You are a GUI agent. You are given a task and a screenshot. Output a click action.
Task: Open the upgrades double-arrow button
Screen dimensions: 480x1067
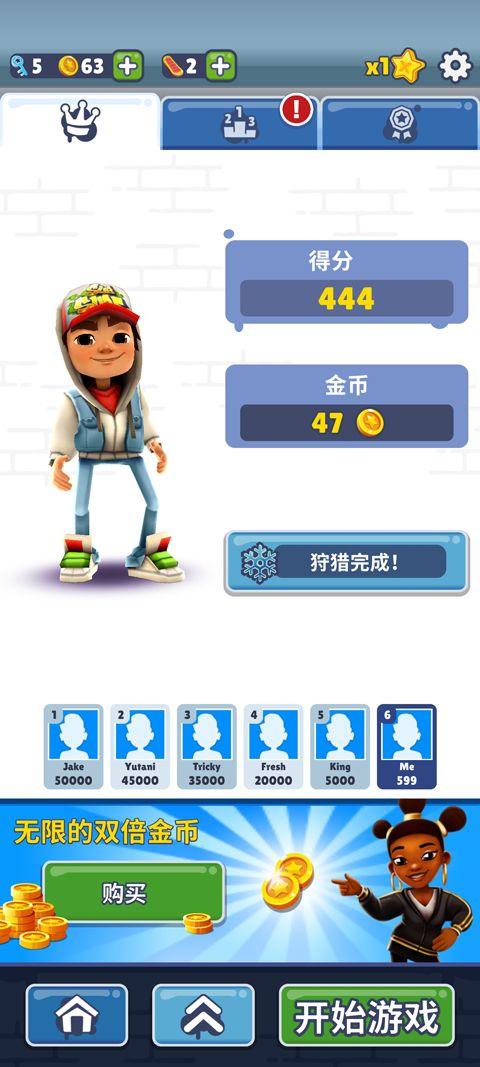[203, 1015]
